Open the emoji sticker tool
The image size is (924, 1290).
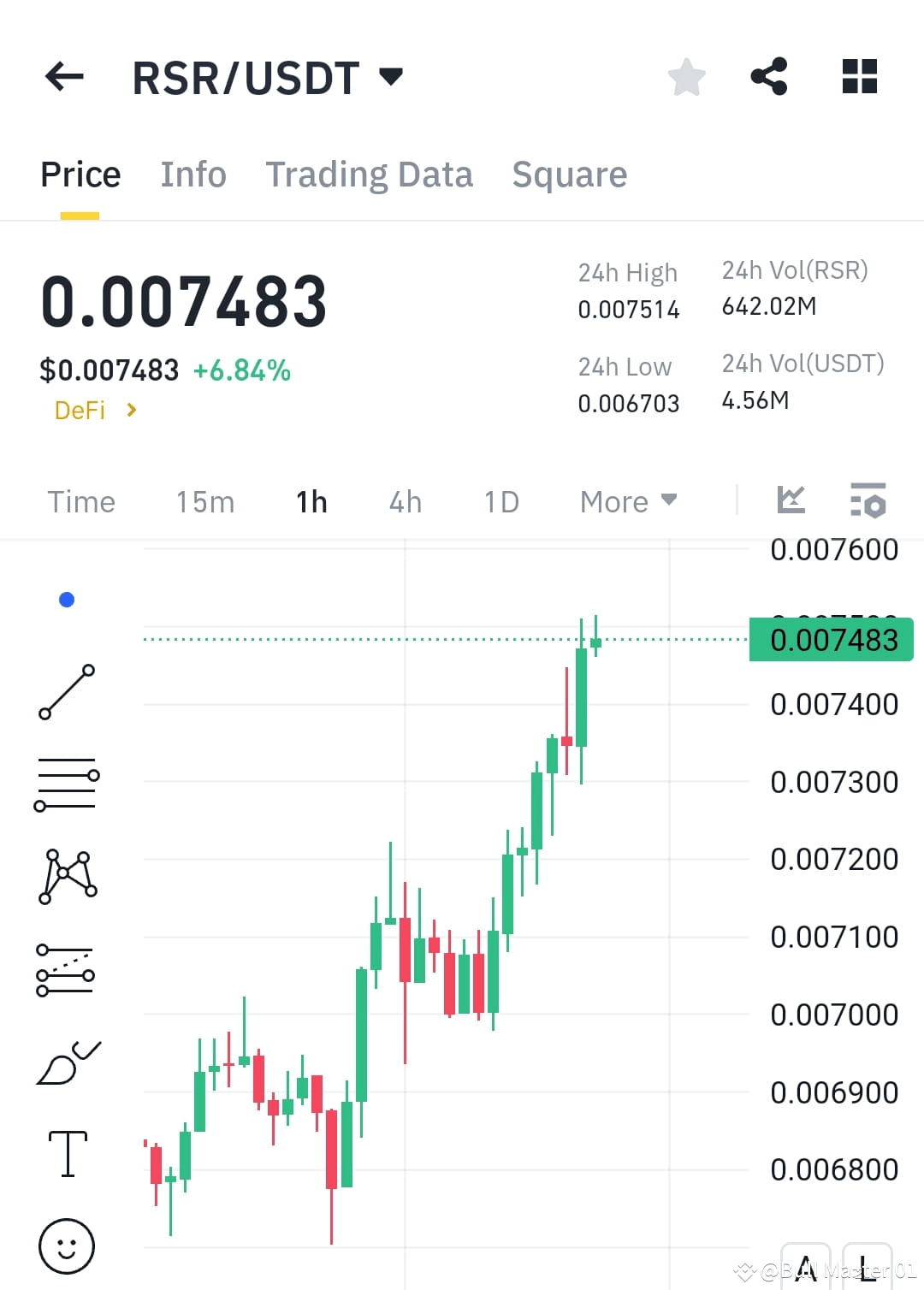tap(67, 1247)
